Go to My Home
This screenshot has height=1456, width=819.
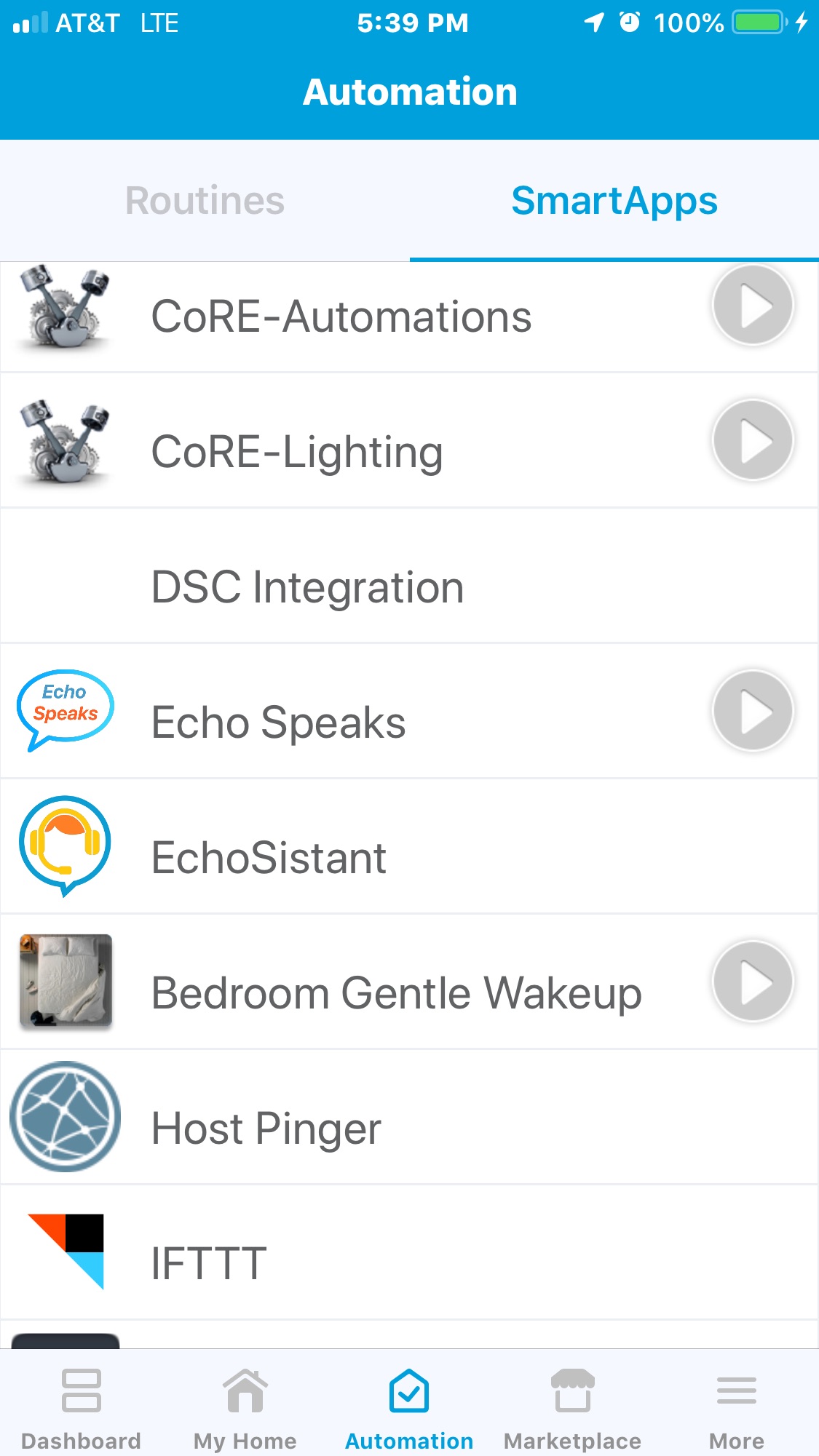[x=245, y=1409]
